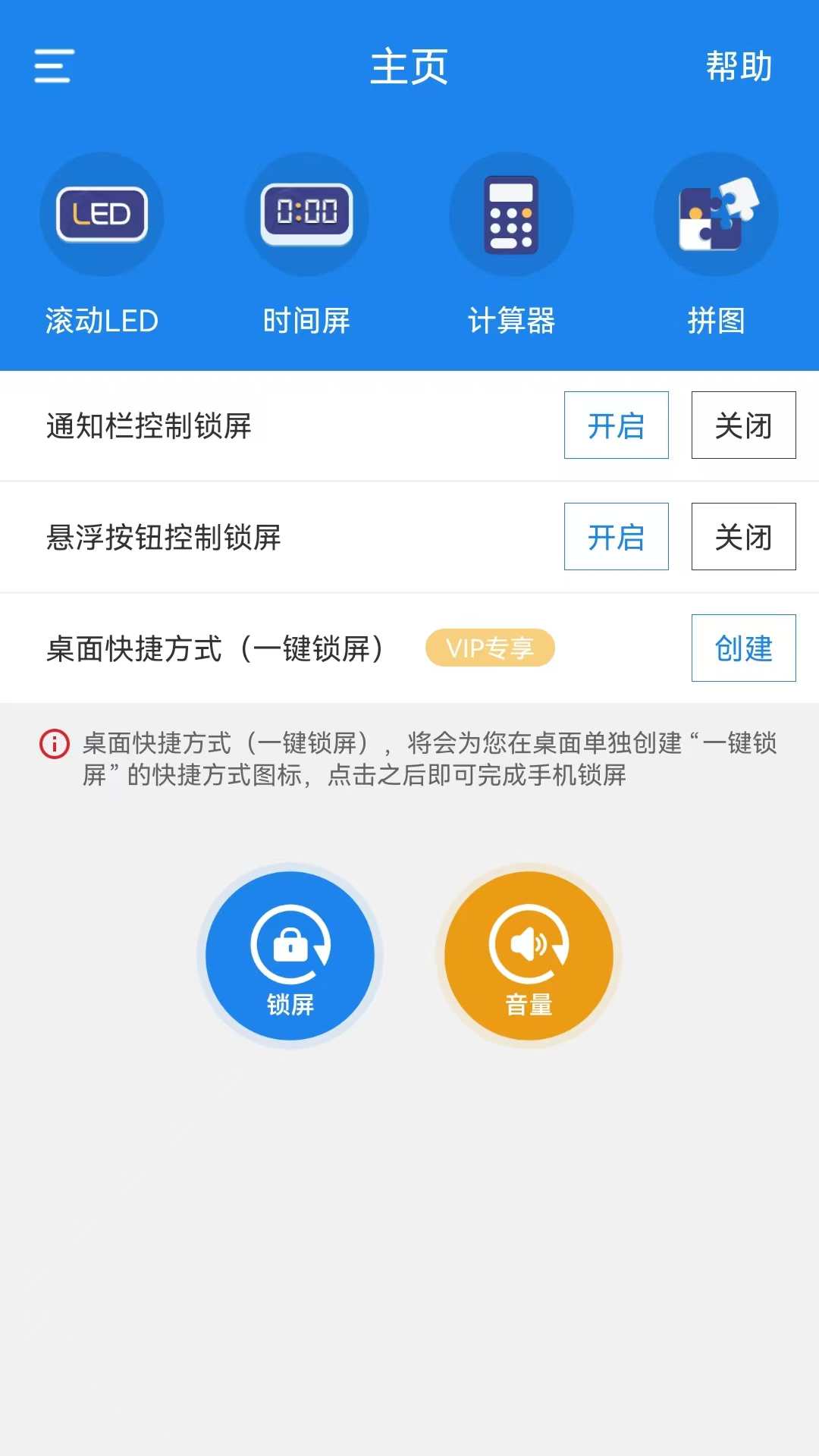Turn off 悬浮按钮控制锁屏 via 关闭
Screen dimensions: 819x1456
coord(743,537)
